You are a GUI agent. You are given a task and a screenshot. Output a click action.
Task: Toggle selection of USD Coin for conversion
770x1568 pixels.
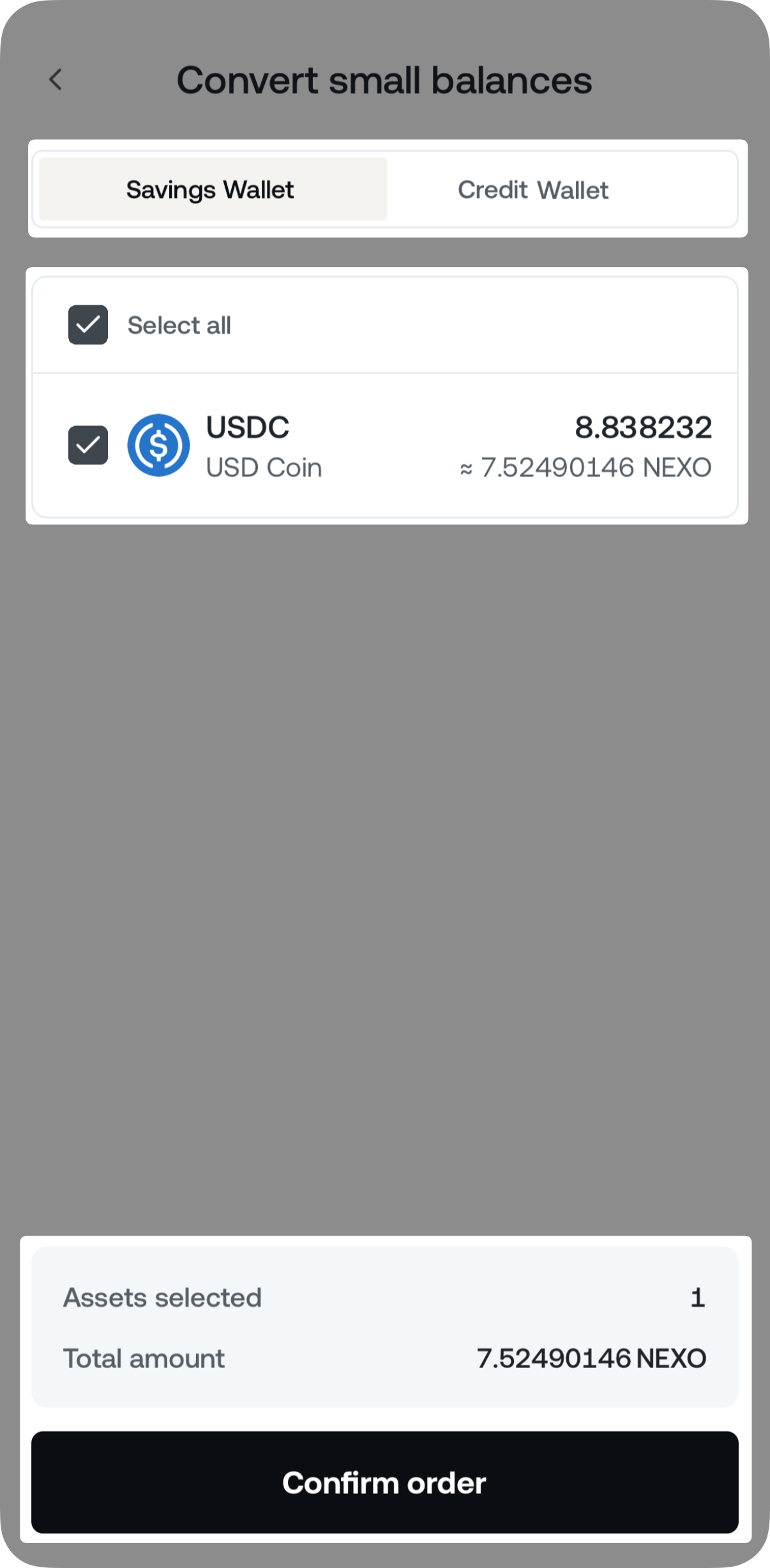(x=87, y=445)
